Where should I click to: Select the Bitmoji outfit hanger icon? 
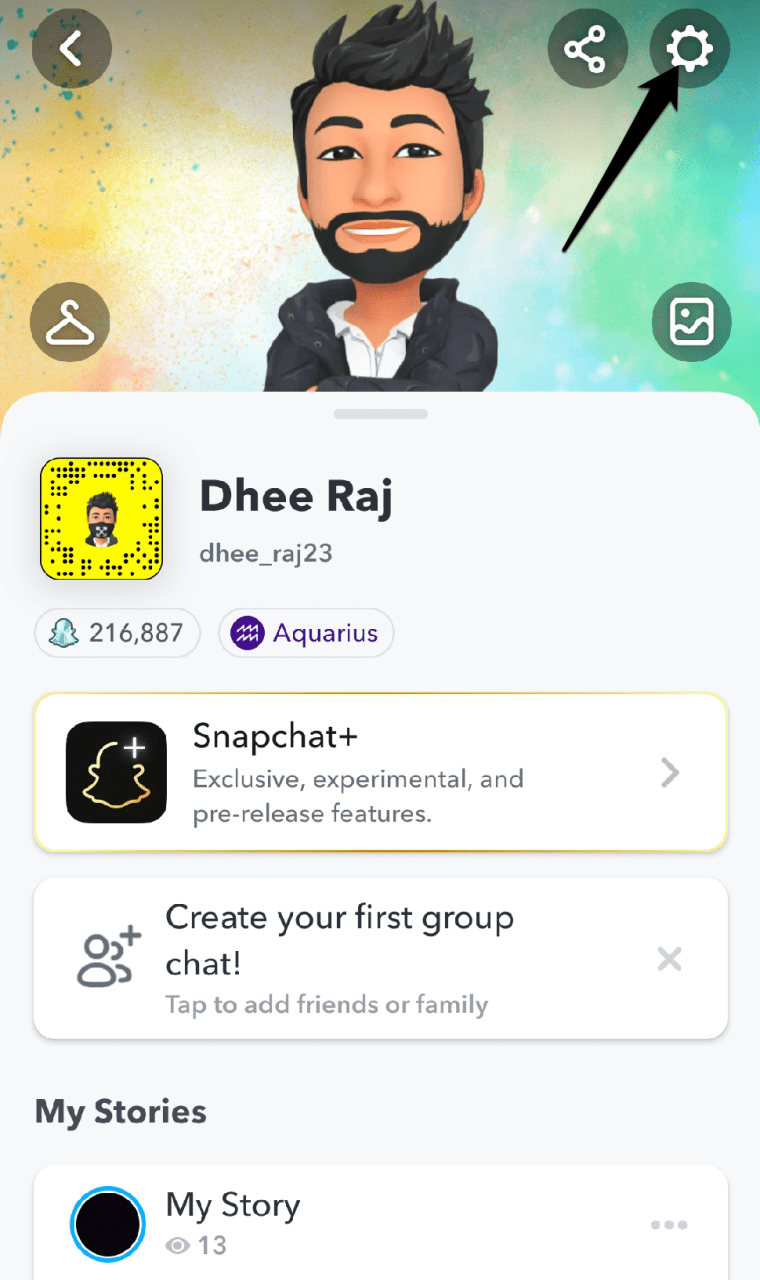[x=69, y=322]
